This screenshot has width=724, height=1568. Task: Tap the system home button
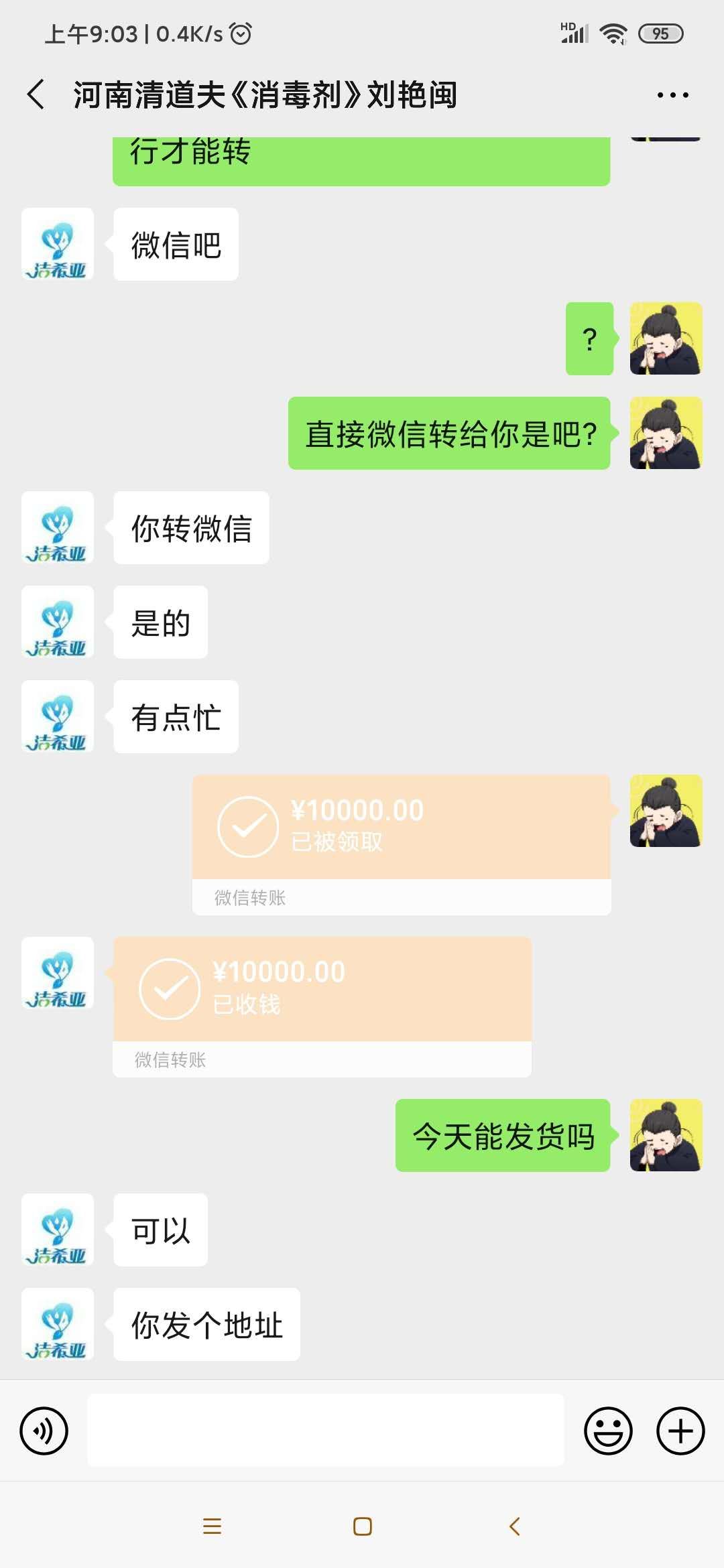[x=362, y=1526]
